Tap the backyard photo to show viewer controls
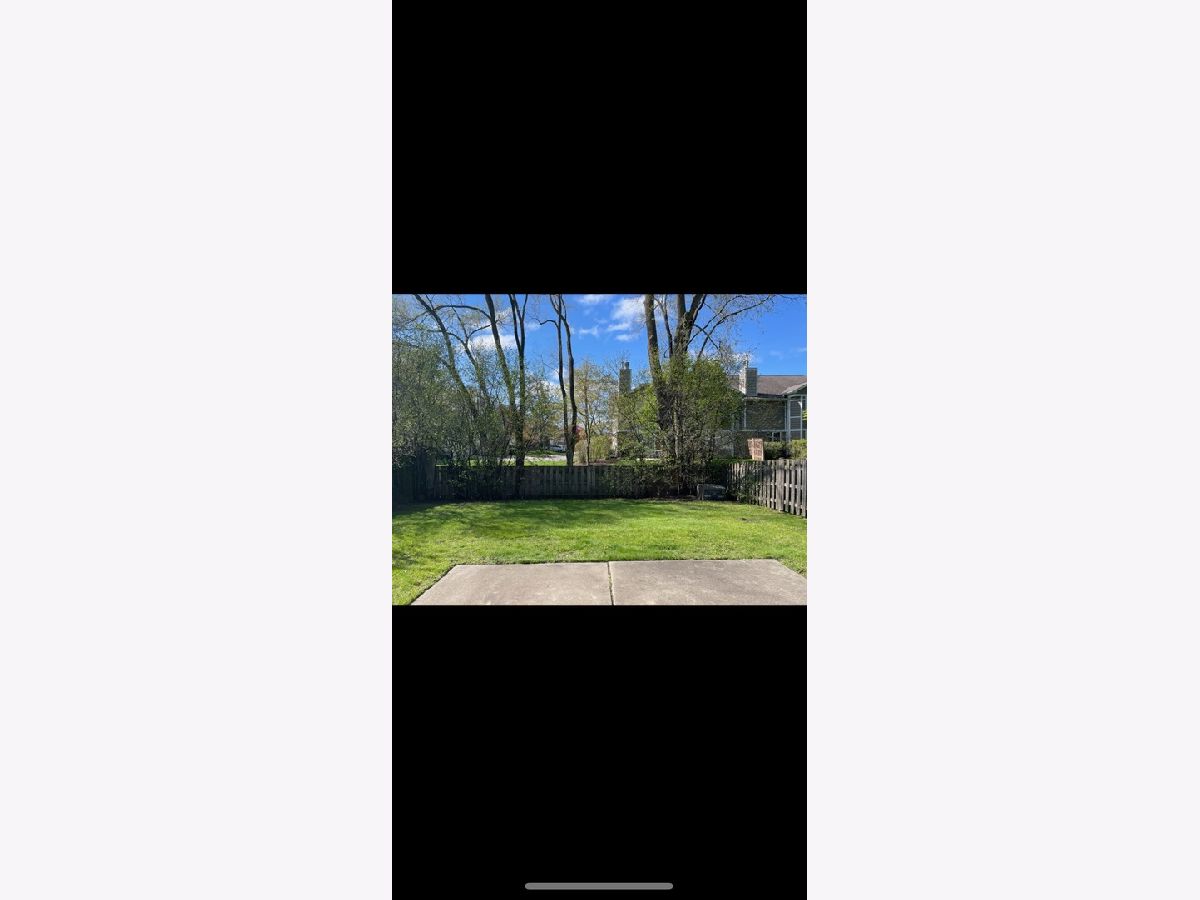This screenshot has height=900, width=1200. coord(599,449)
